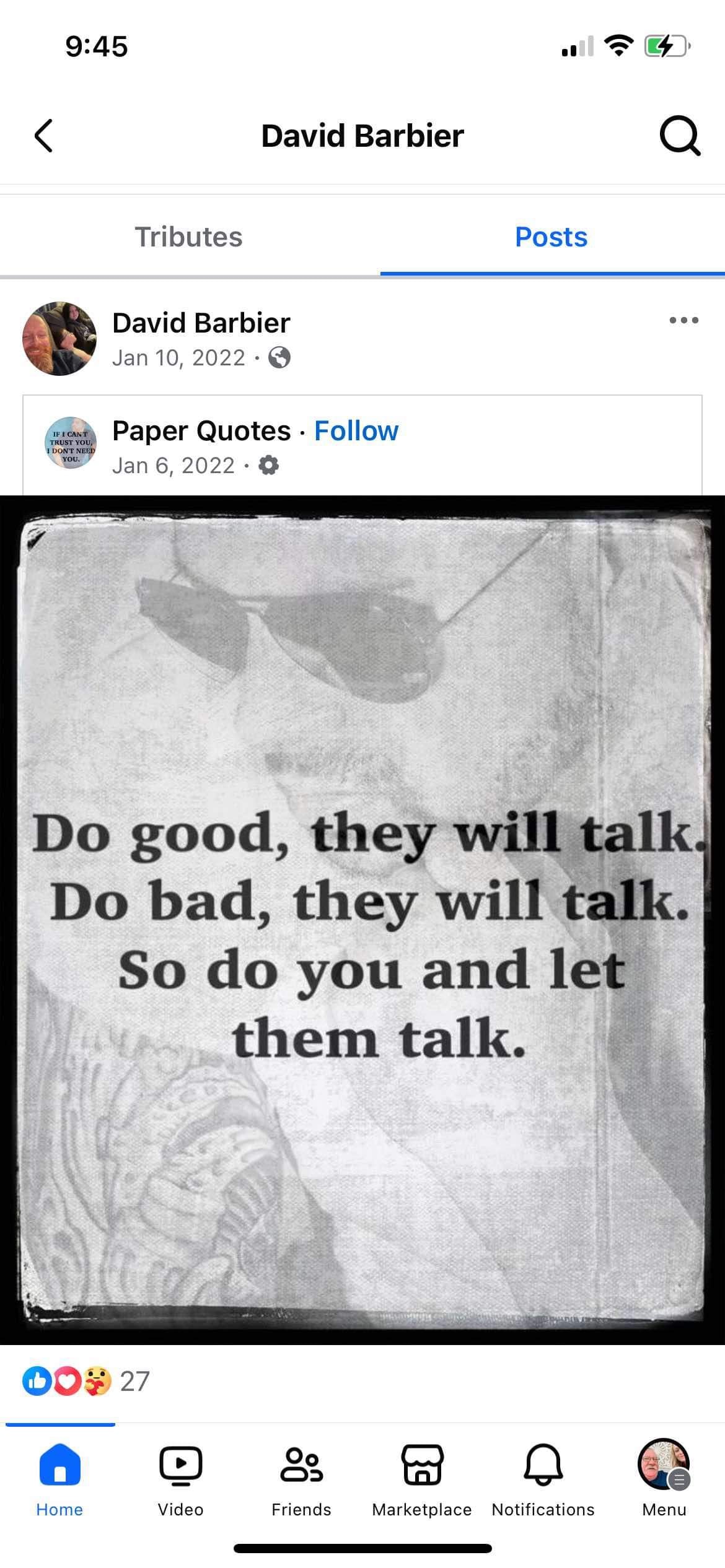Open the post's three-dot options menu
Screen dimensions: 725x1568
pyautogui.click(x=683, y=320)
